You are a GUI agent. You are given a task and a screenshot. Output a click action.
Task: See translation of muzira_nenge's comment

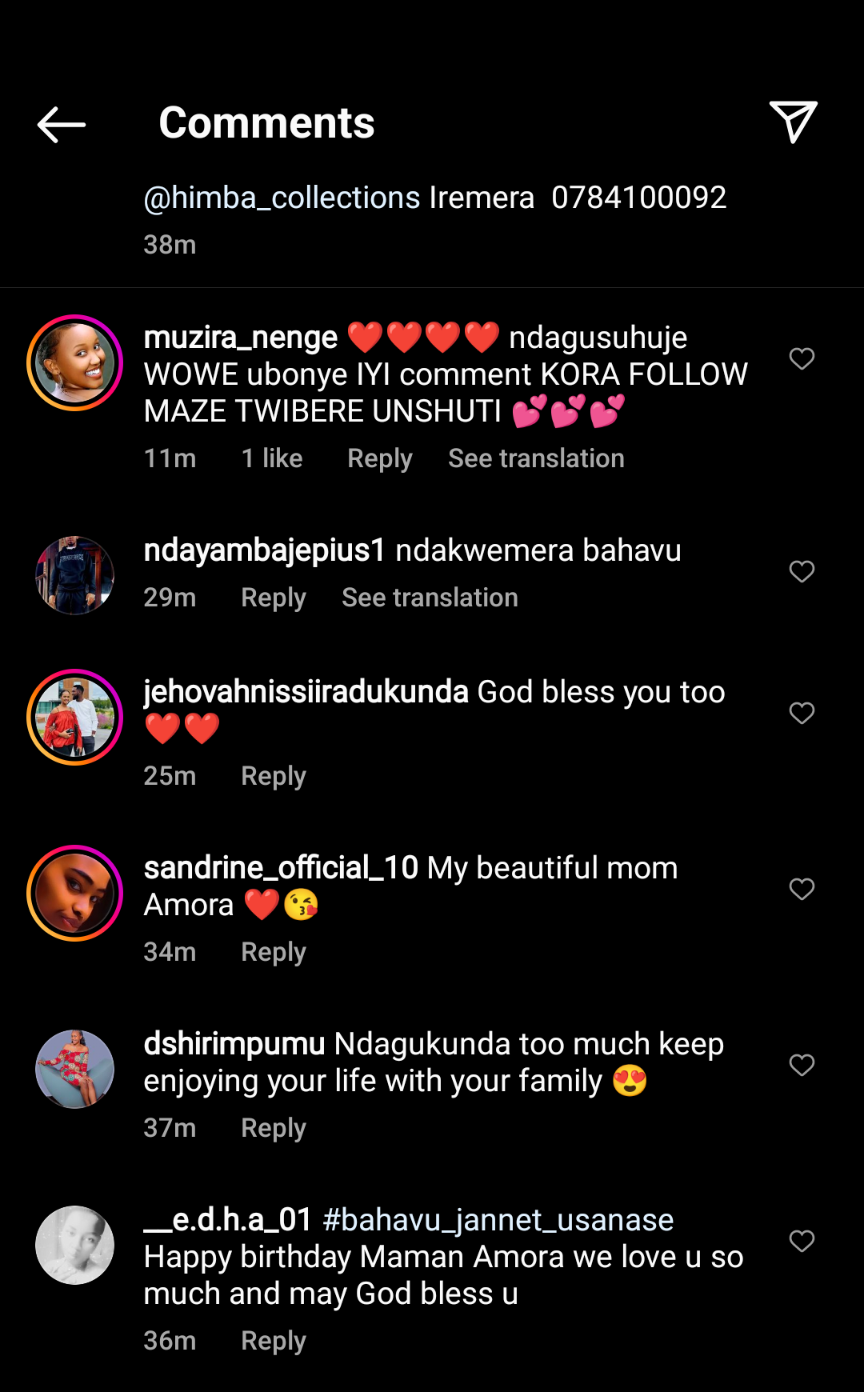tap(536, 458)
